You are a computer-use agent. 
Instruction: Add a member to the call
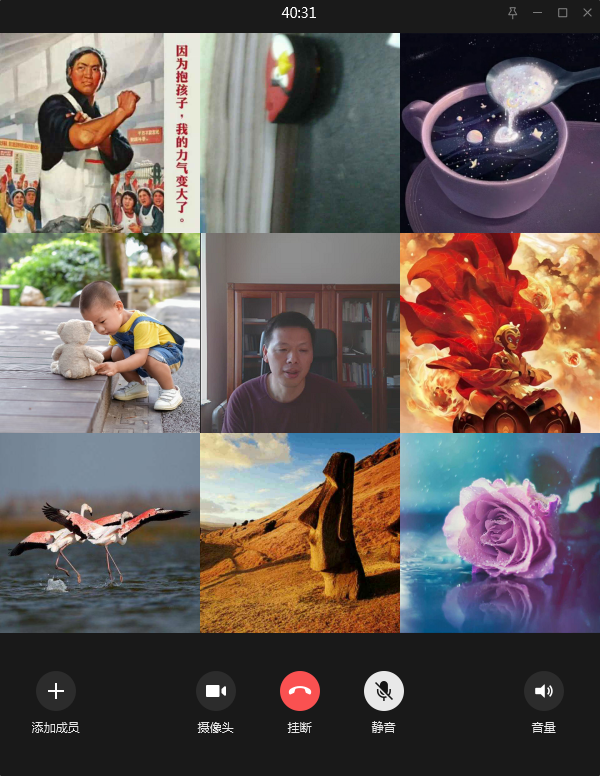tap(56, 691)
